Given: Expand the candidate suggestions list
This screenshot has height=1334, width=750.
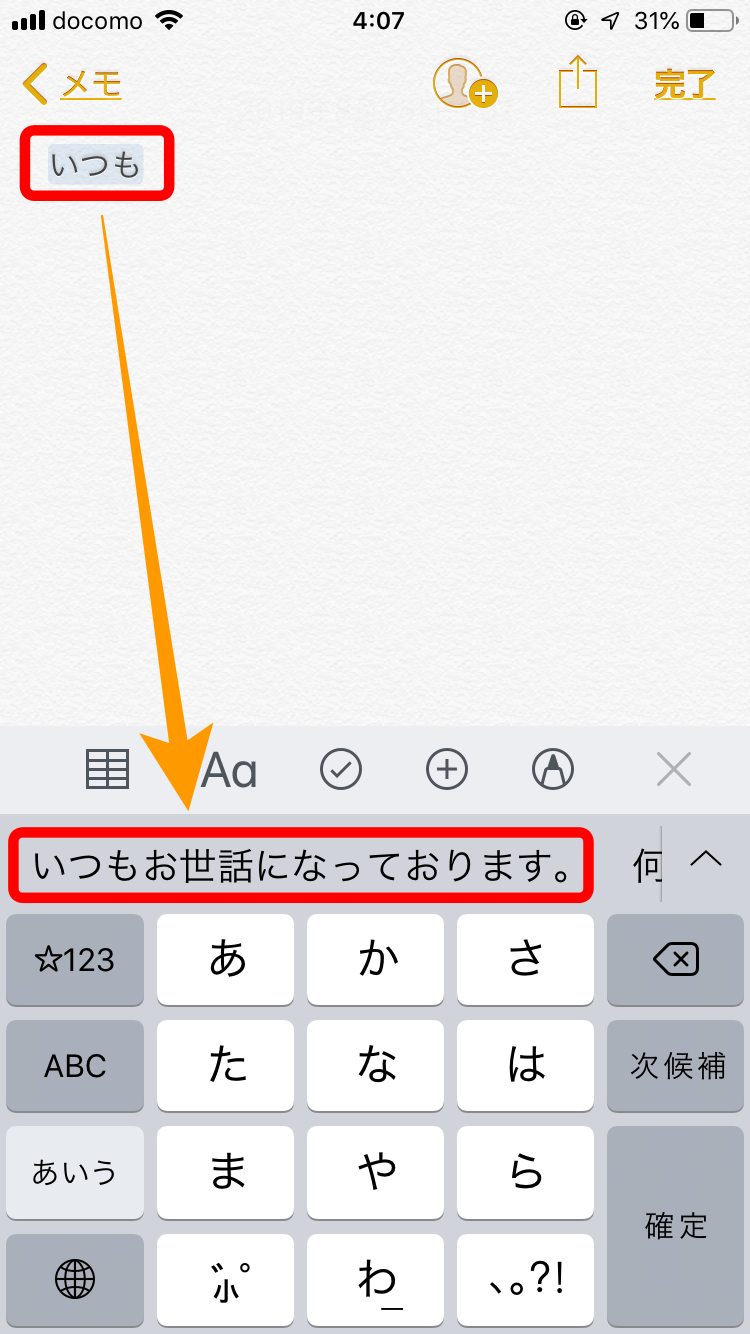Looking at the screenshot, I should pyautogui.click(x=706, y=858).
